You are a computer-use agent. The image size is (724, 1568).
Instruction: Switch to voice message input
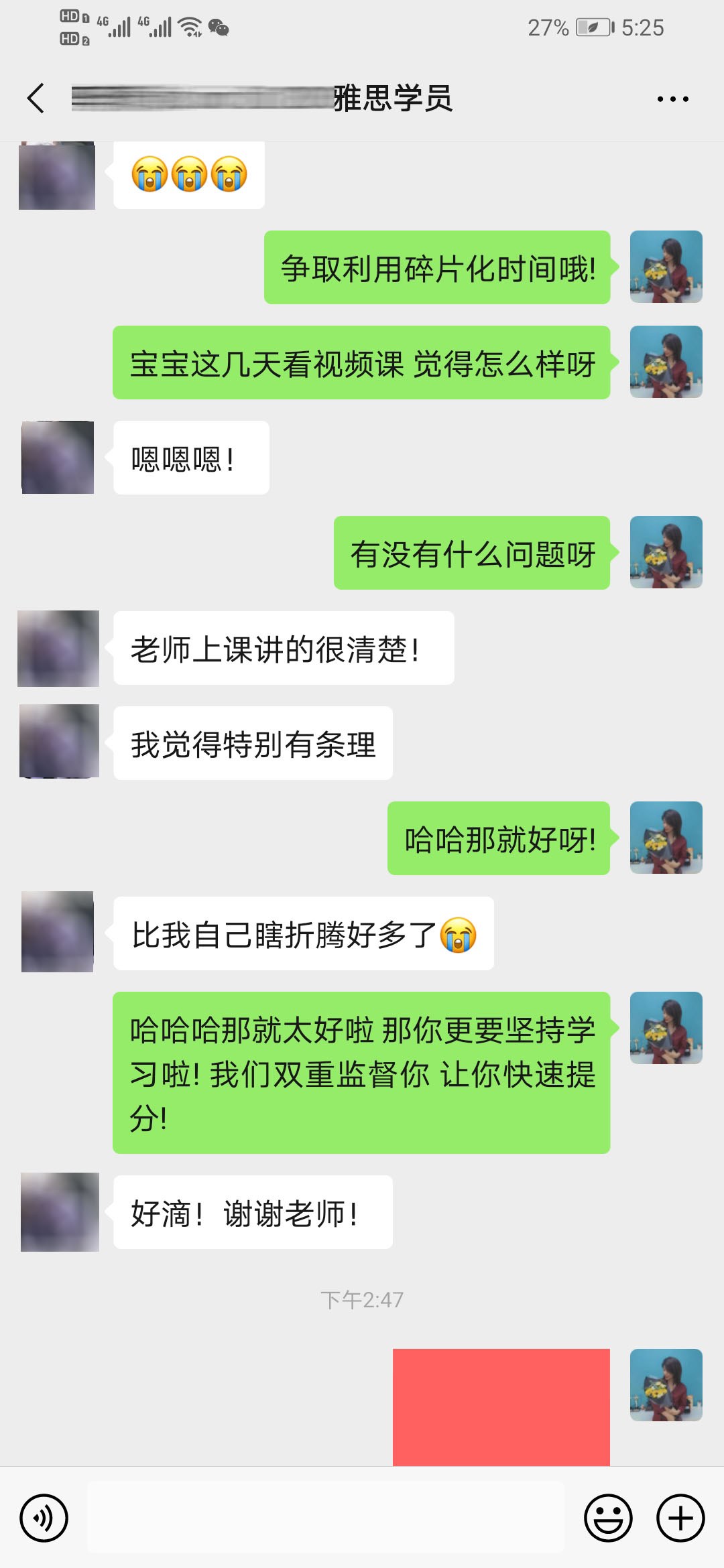[x=44, y=1518]
